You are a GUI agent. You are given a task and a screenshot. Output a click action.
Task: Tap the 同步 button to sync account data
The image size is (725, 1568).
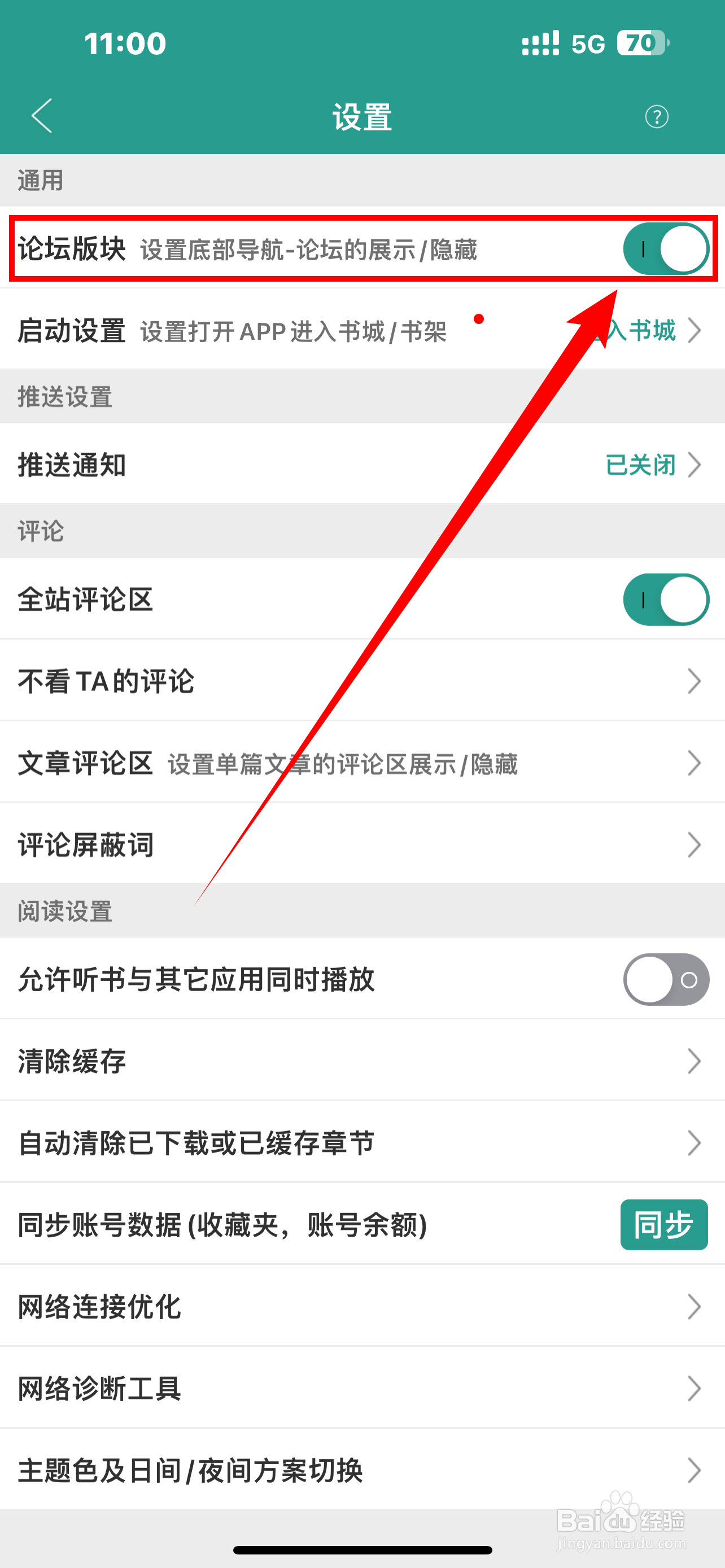(x=663, y=1225)
